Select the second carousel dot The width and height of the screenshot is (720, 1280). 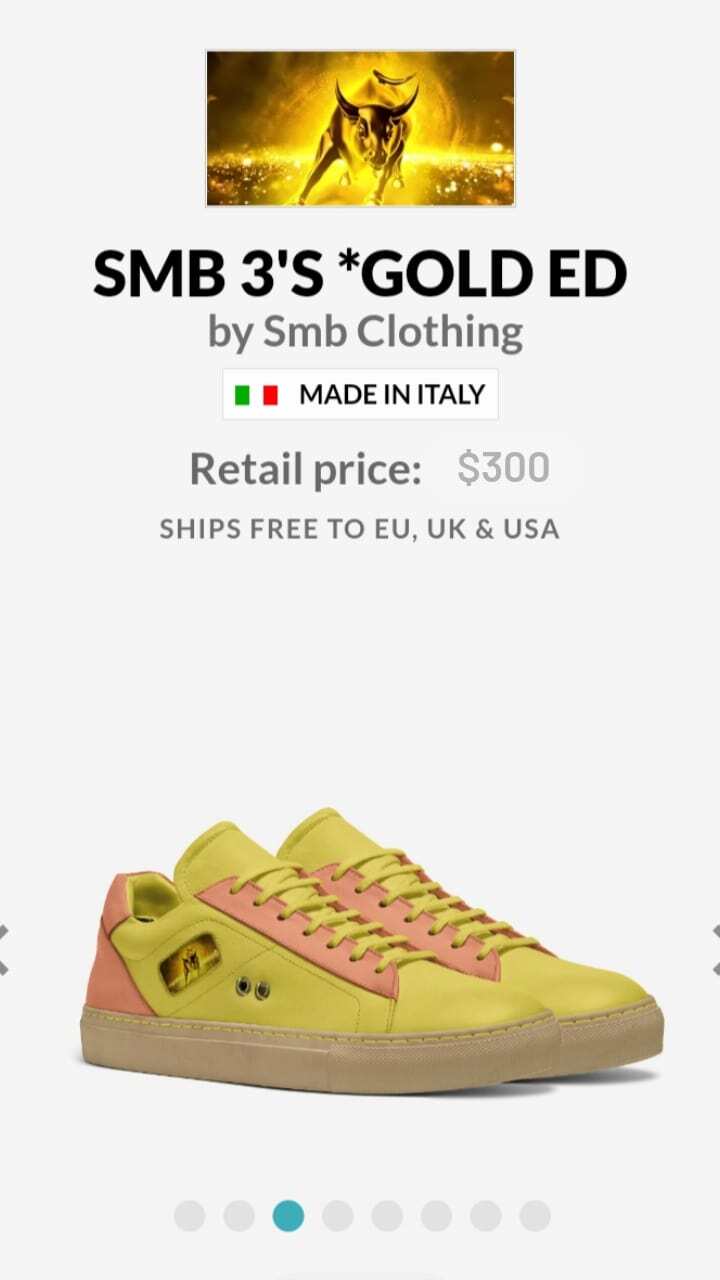pos(239,1216)
